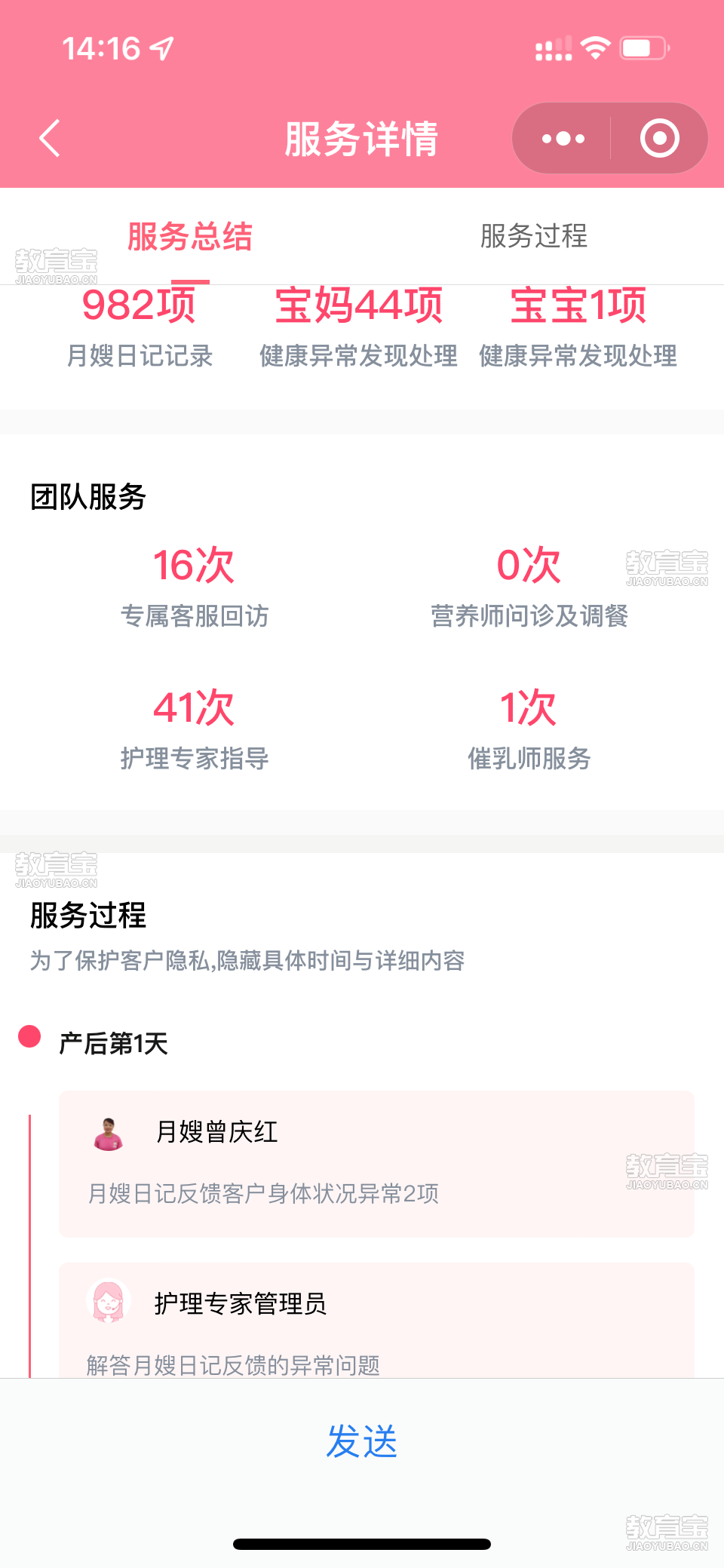Tap the 发送 button

tap(362, 1441)
